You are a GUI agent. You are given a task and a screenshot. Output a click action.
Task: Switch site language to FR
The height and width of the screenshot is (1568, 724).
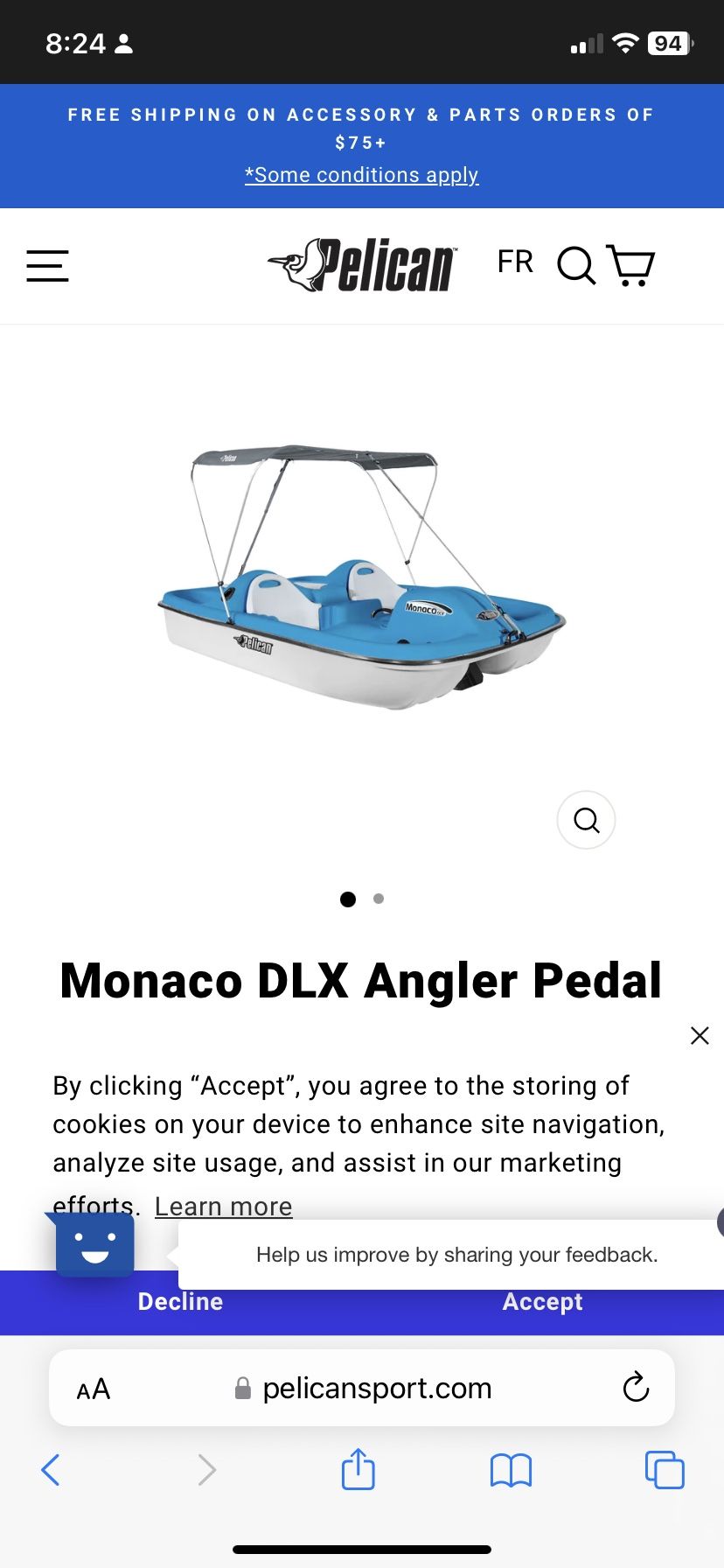[515, 262]
